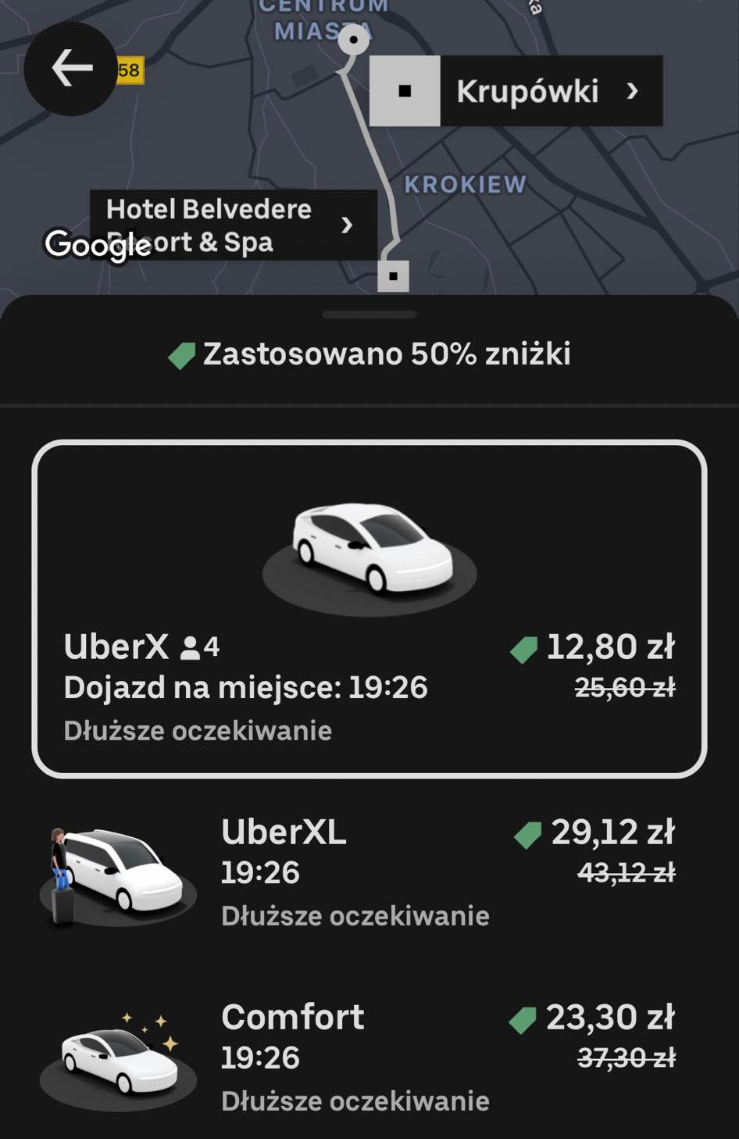Image resolution: width=739 pixels, height=1139 pixels.
Task: Tap the bottom sheet drag handle
Action: 369,314
